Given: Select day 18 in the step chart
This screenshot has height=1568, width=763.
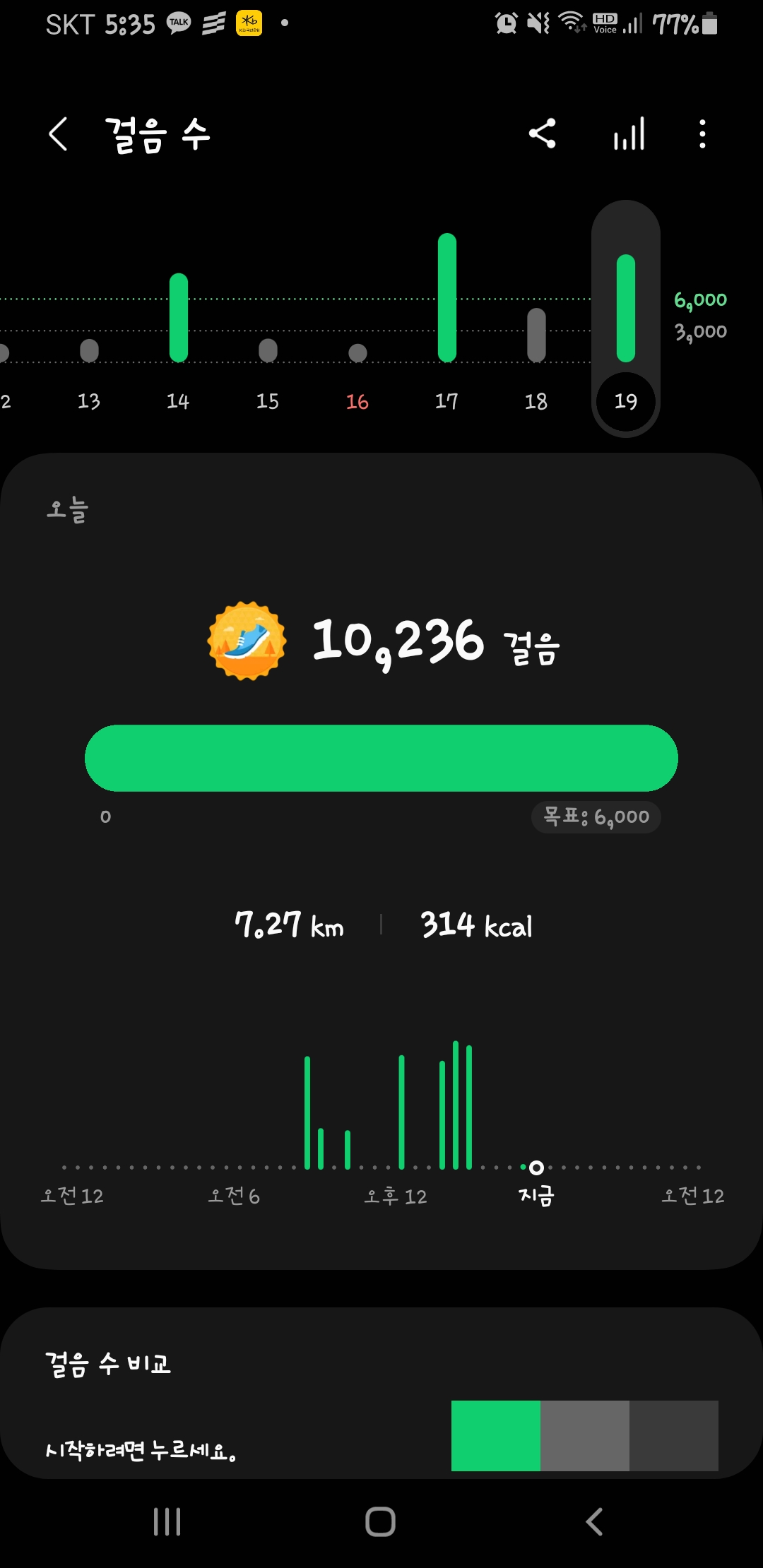Looking at the screenshot, I should [x=536, y=400].
